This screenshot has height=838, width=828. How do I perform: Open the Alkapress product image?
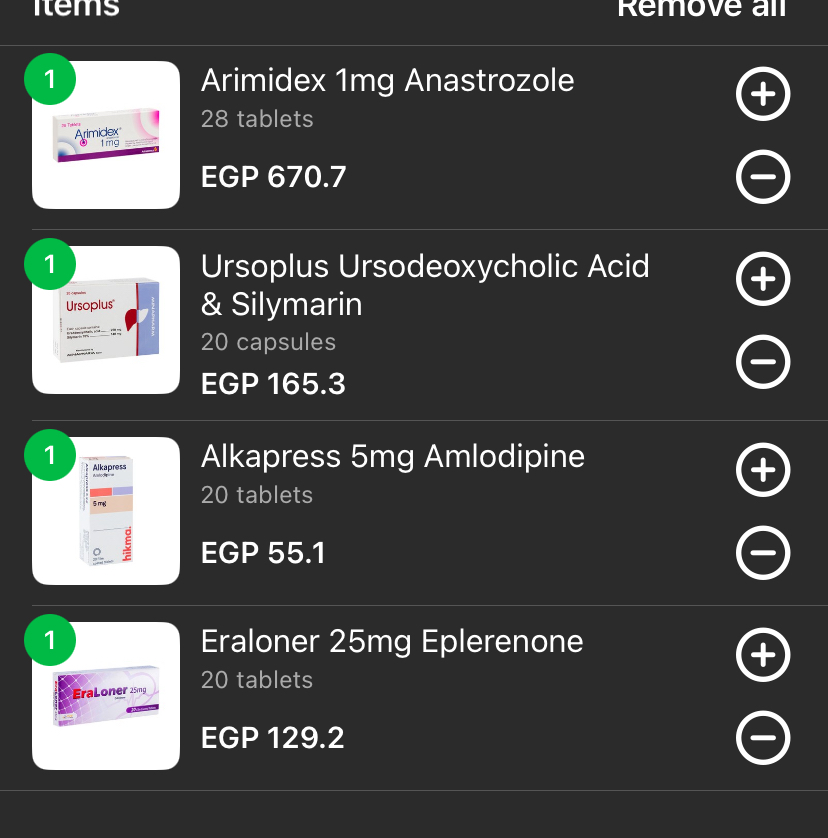point(106,511)
